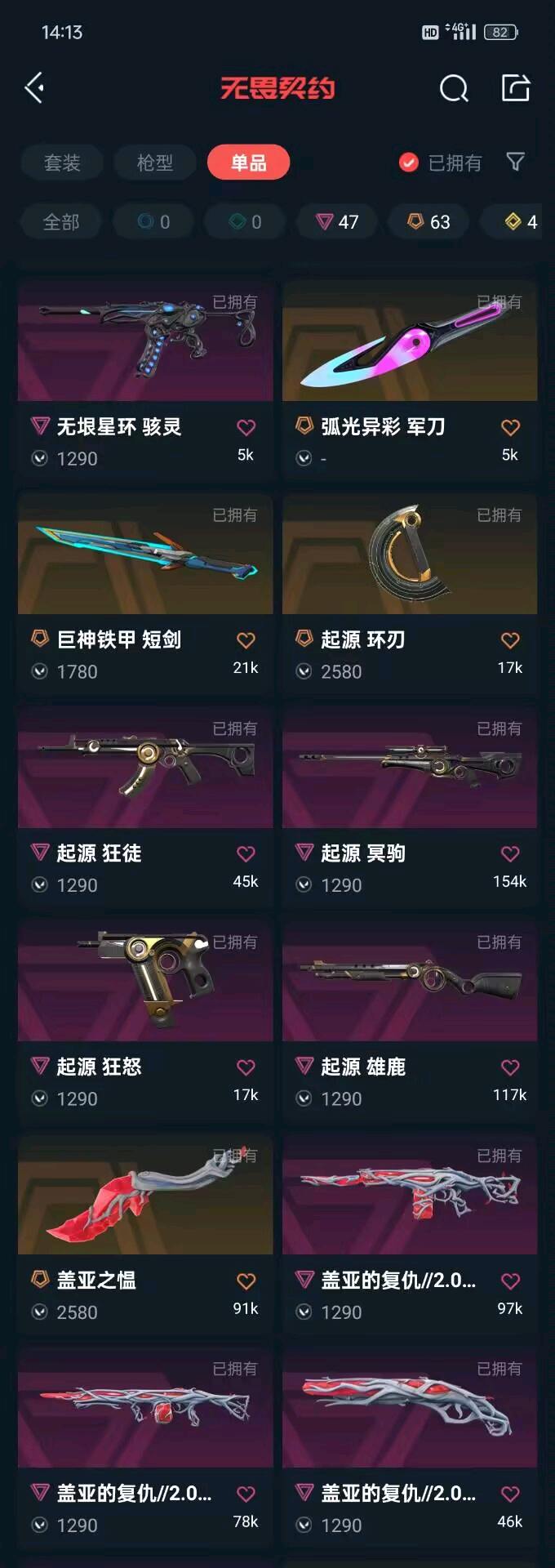Like the 盖亚之愠 knife skin
This screenshot has height=1568, width=555.
(x=246, y=1281)
